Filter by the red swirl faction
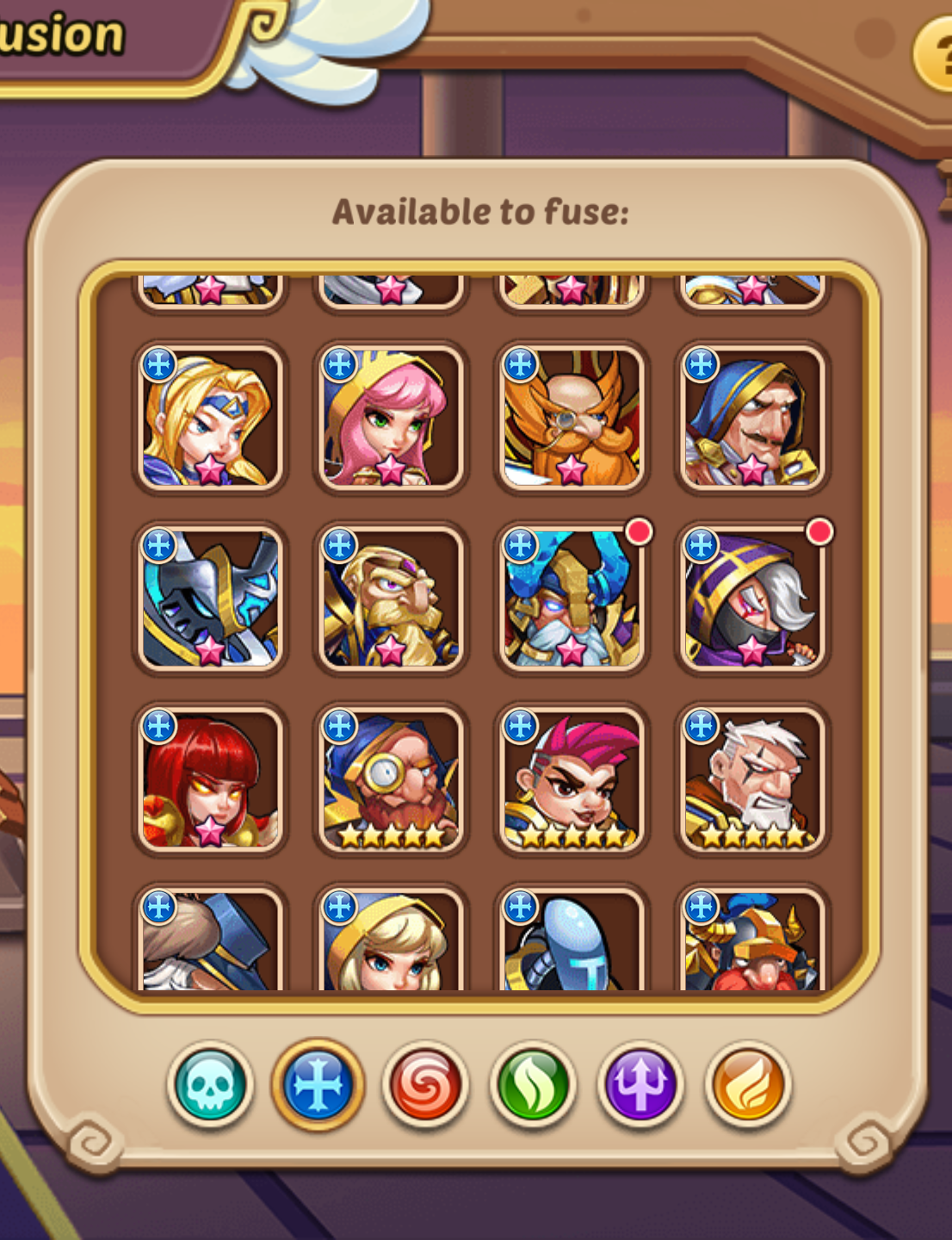The height and width of the screenshot is (1240, 952). point(425,1084)
